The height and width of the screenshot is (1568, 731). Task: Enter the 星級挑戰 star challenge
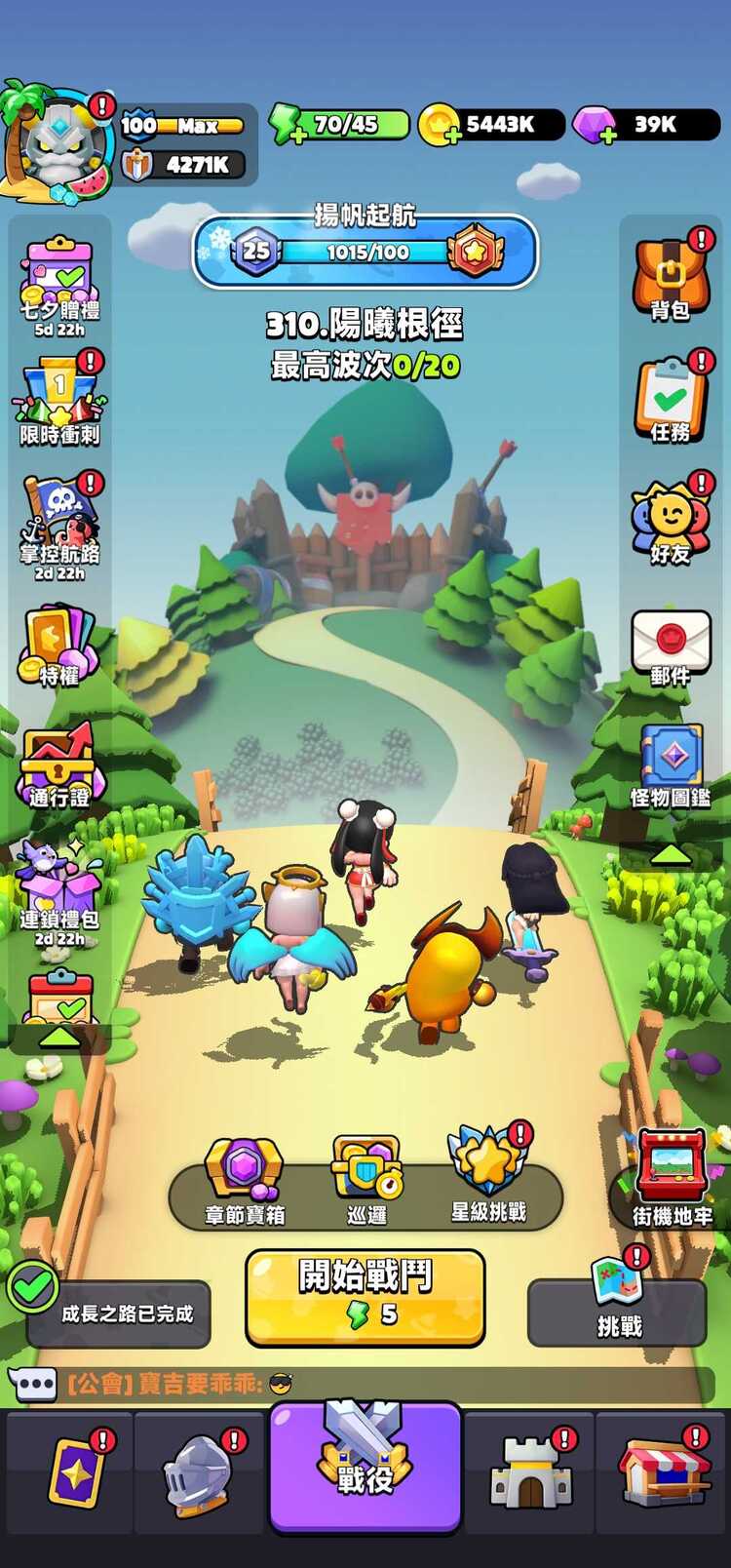point(488,1175)
